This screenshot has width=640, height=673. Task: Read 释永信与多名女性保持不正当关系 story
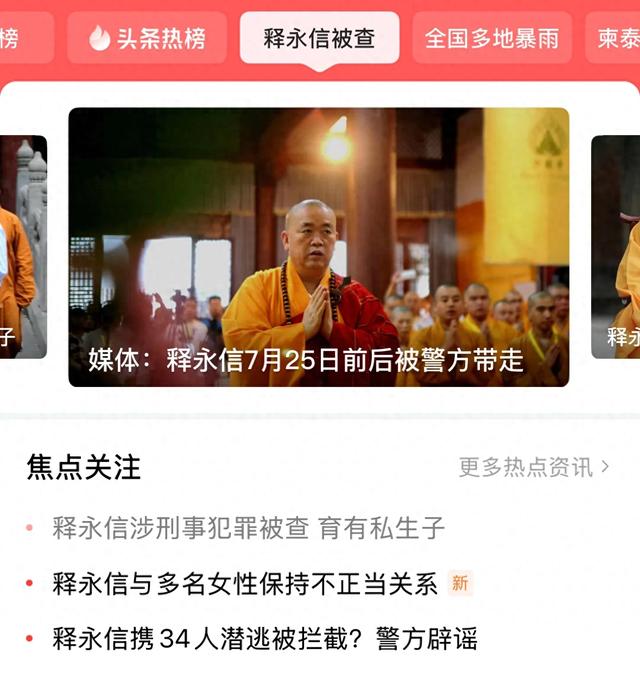245,584
